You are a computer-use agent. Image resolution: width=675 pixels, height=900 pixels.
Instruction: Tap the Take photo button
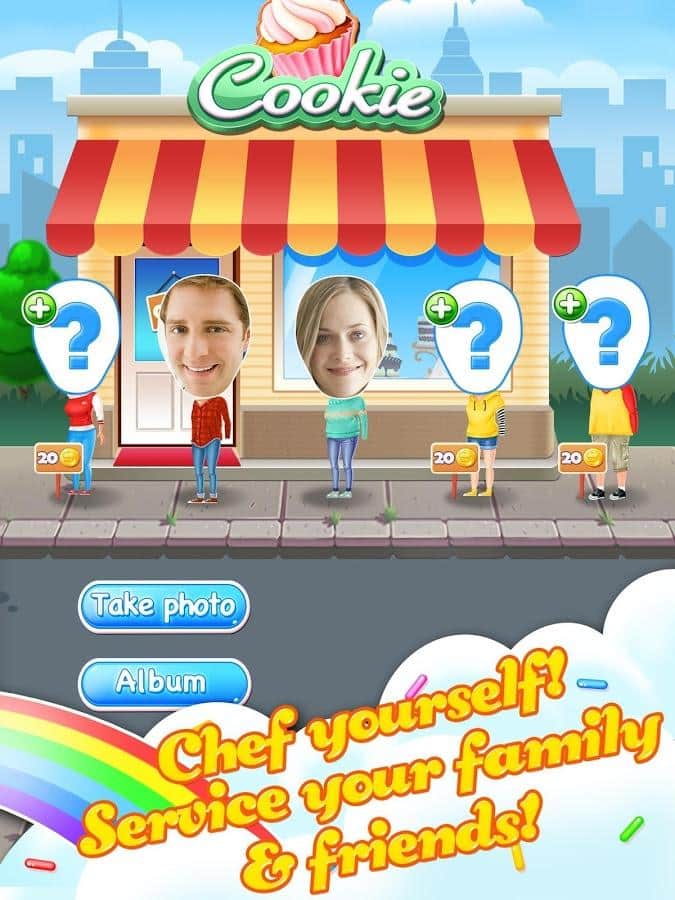click(x=163, y=606)
